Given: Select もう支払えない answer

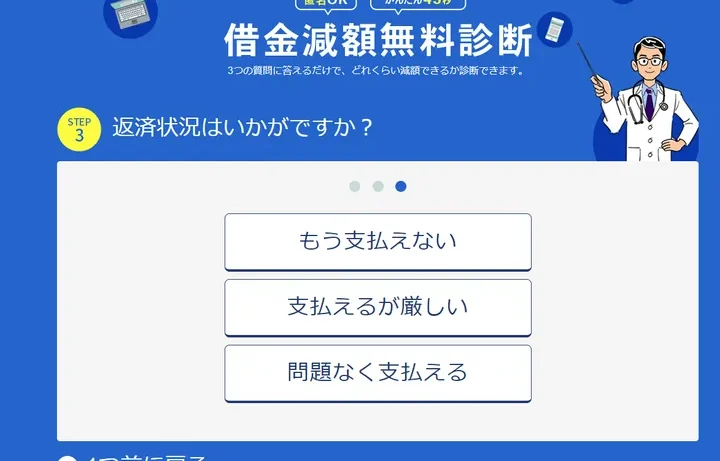Looking at the screenshot, I should 377,241.
